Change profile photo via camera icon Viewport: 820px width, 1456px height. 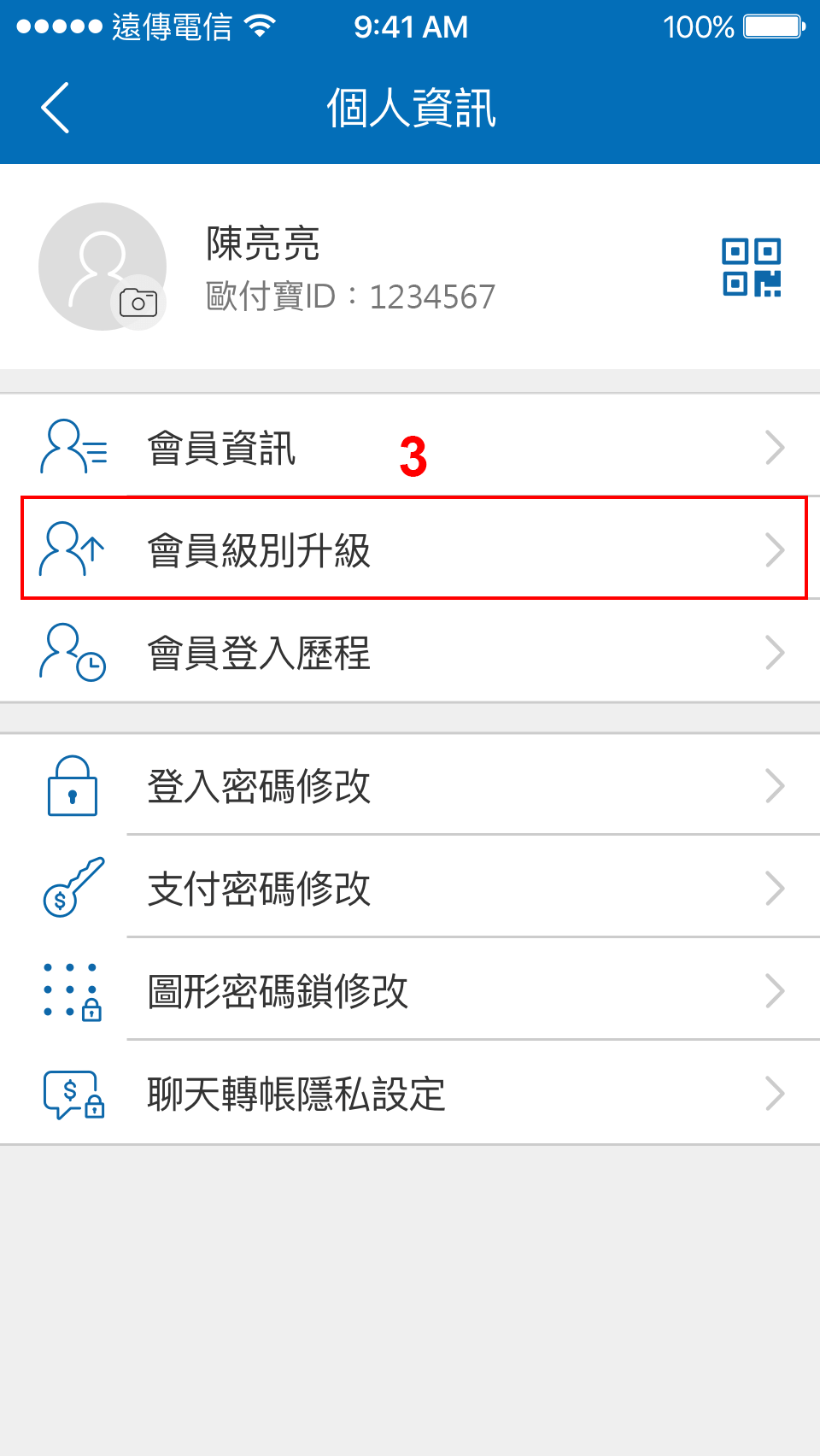tap(138, 302)
